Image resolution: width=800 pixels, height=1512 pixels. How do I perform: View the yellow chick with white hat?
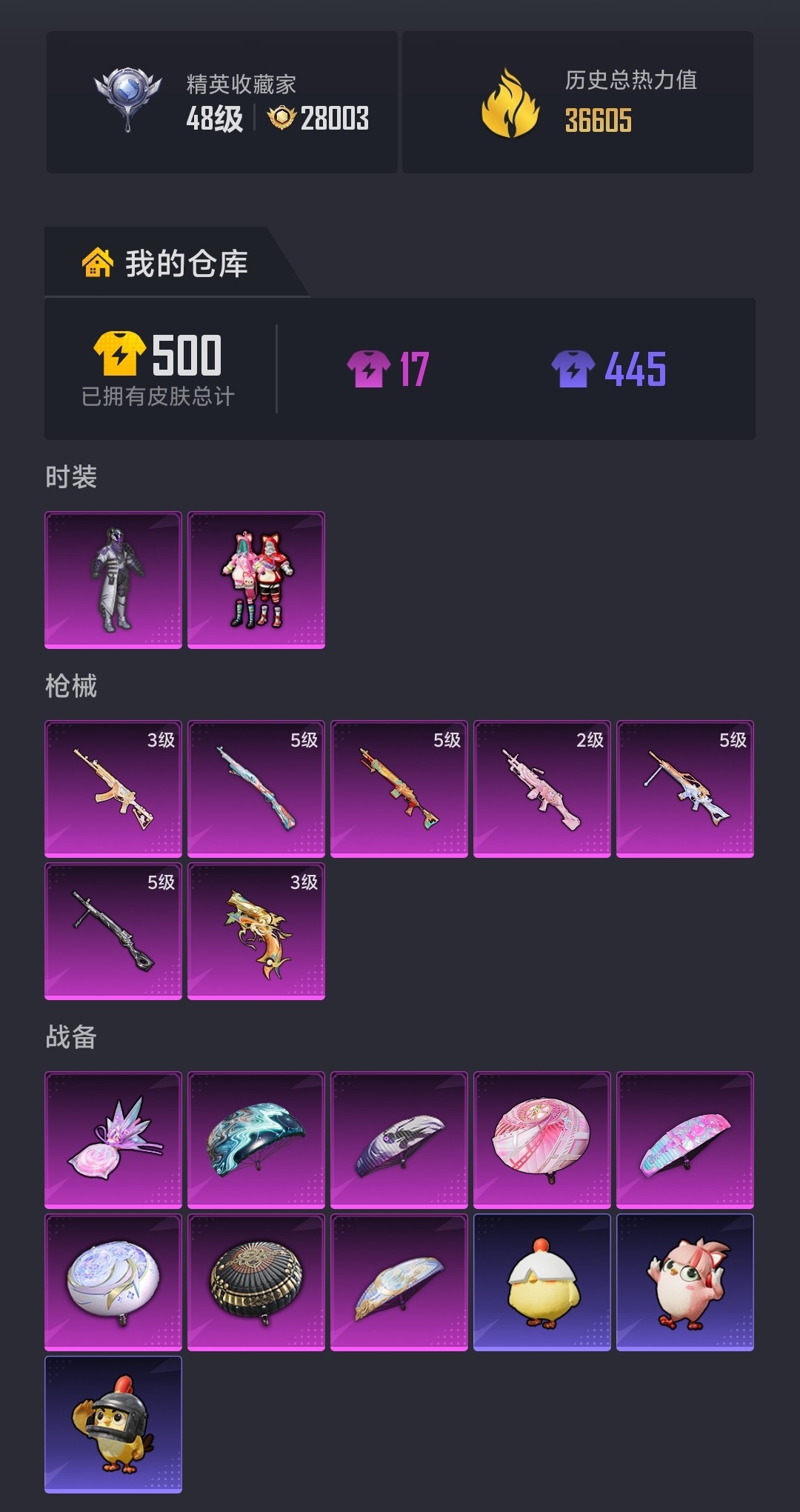(x=542, y=1282)
